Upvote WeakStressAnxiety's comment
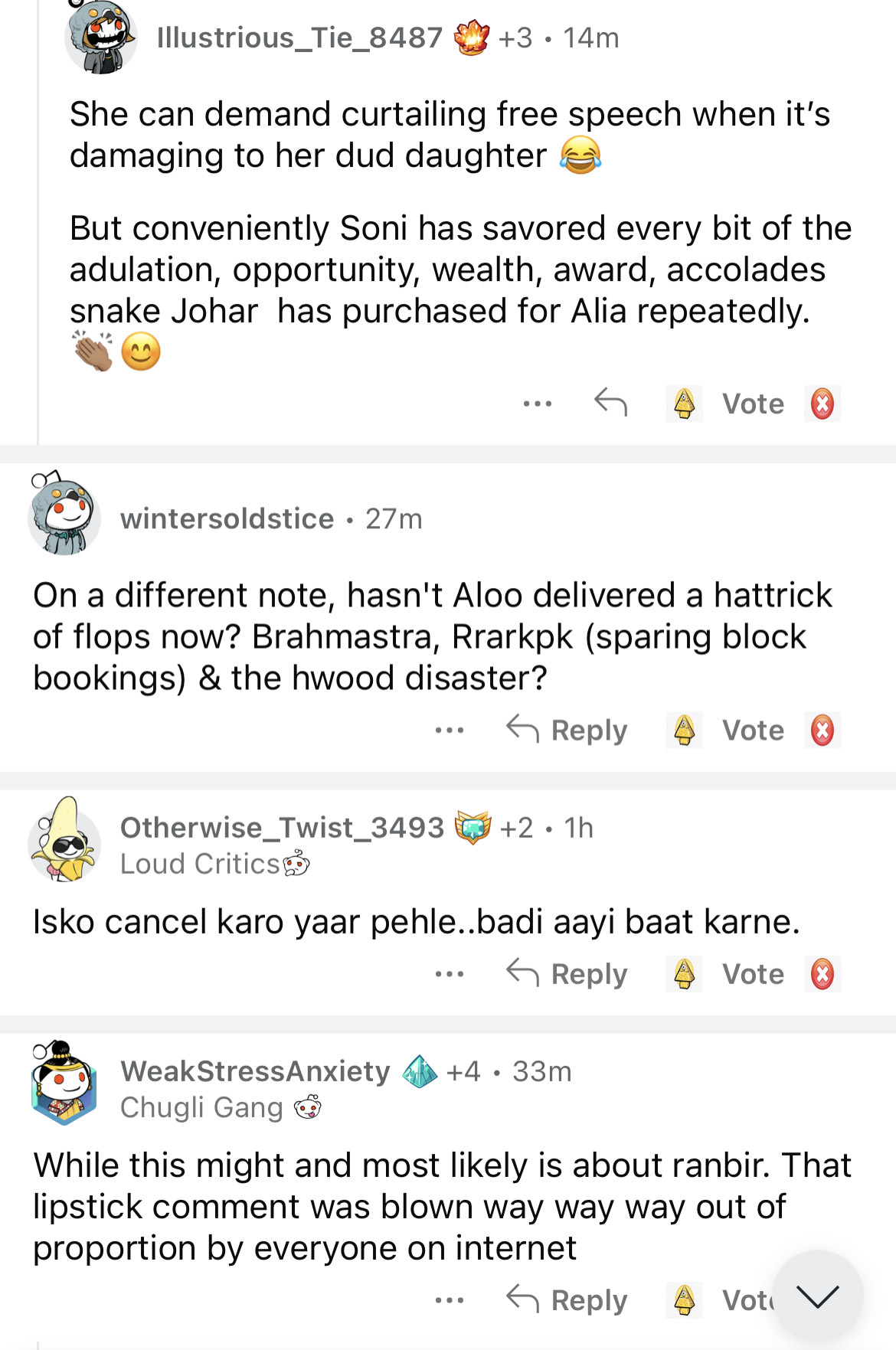896x1350 pixels. 684,1299
